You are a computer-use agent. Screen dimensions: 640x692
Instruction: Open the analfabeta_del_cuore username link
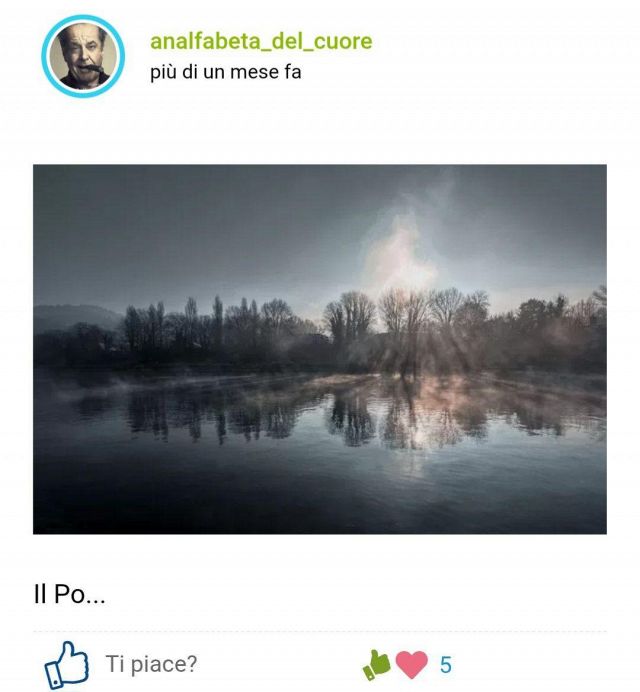260,41
